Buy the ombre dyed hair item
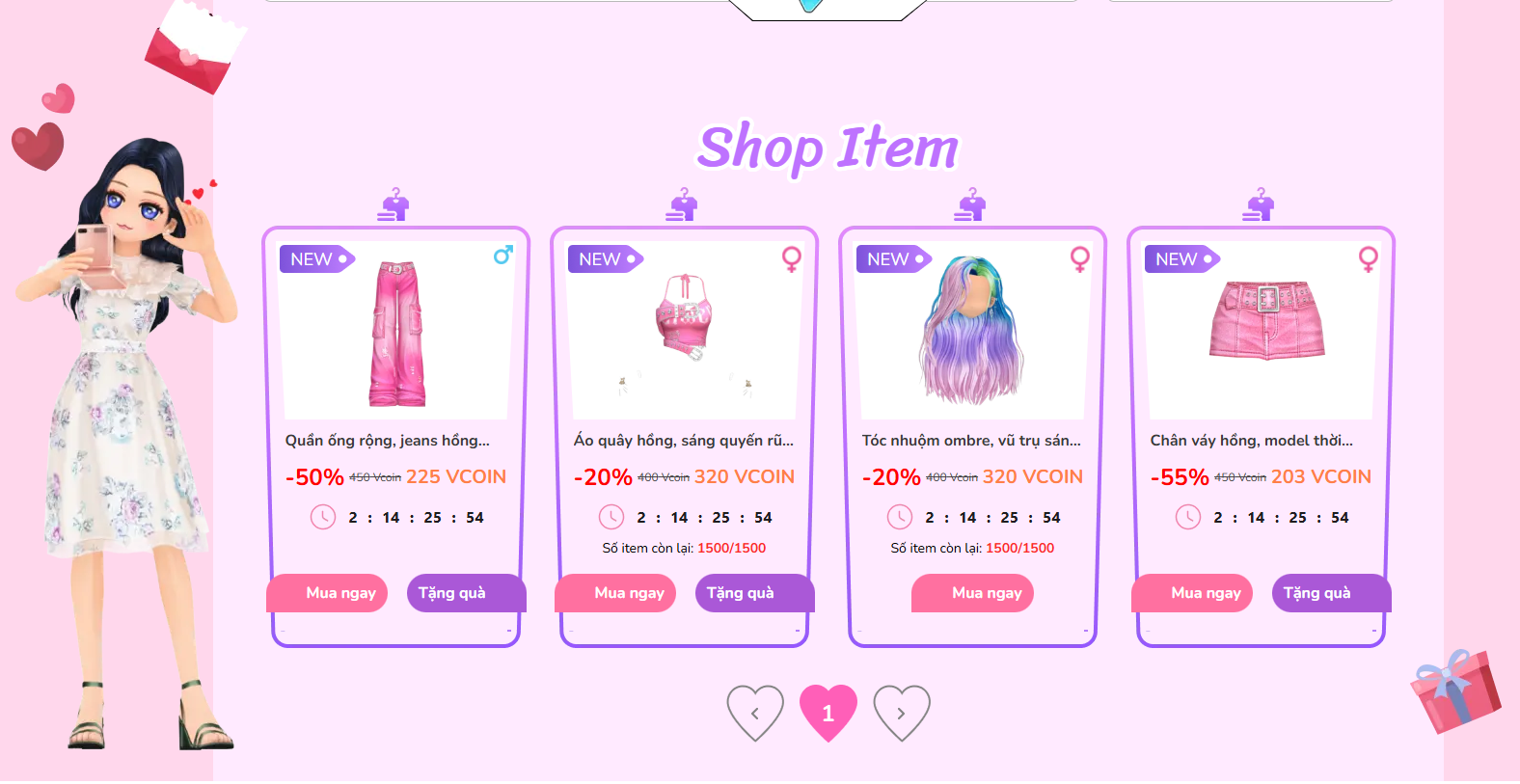This screenshot has height=784, width=1520. (x=972, y=593)
